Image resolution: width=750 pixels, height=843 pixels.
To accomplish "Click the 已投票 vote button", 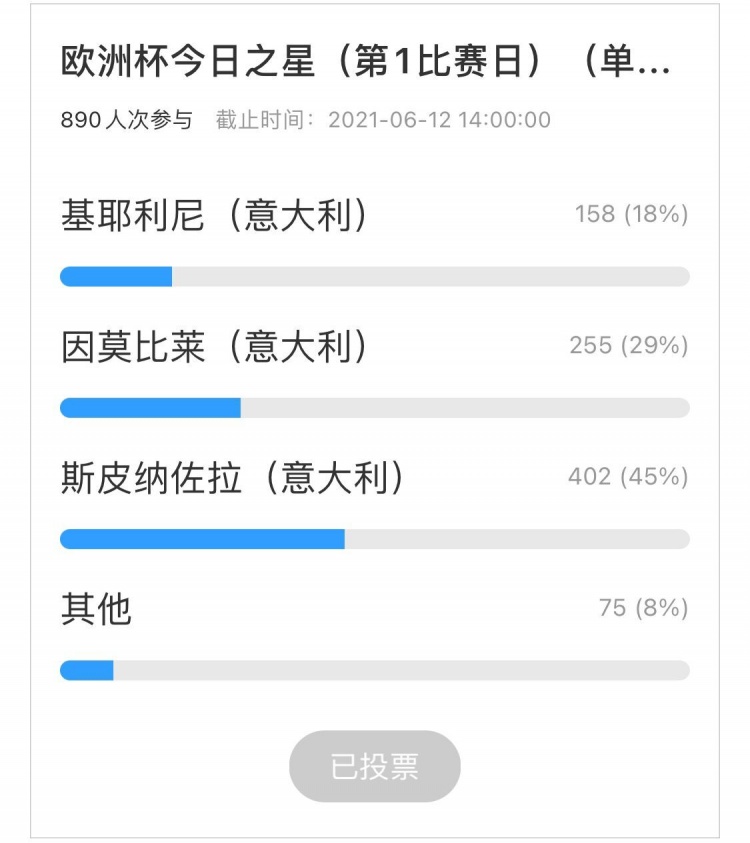I will click(375, 764).
